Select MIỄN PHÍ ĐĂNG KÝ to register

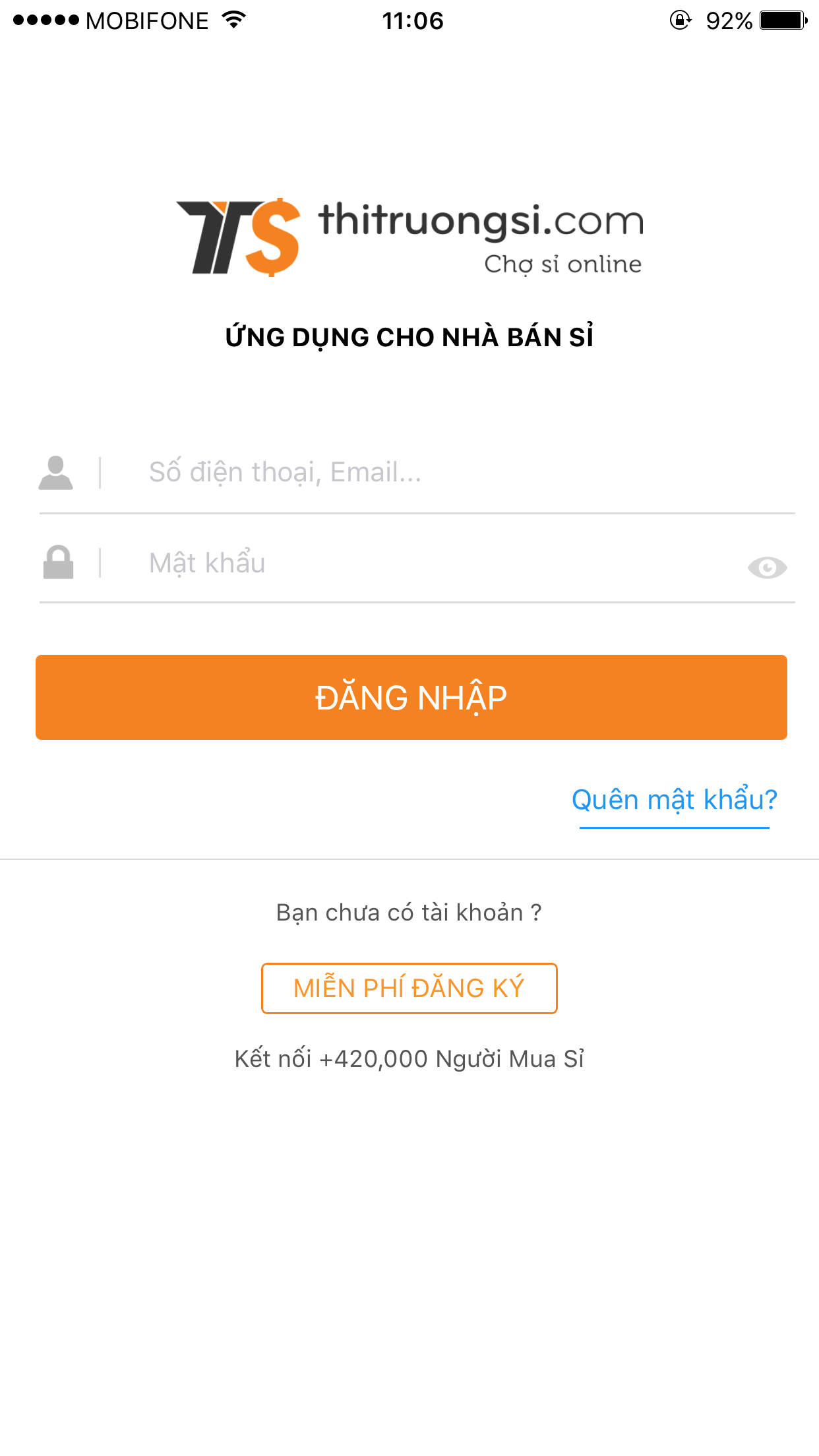tap(409, 988)
